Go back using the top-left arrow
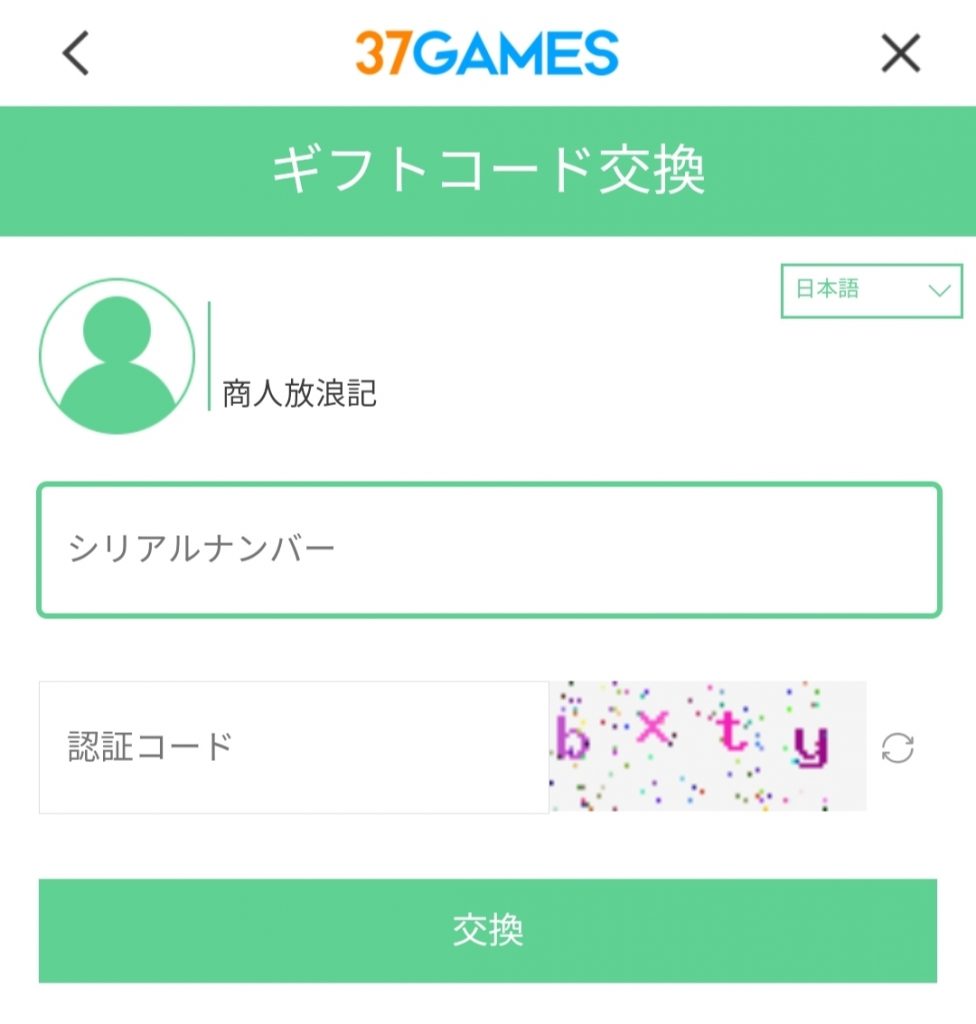 (x=76, y=53)
